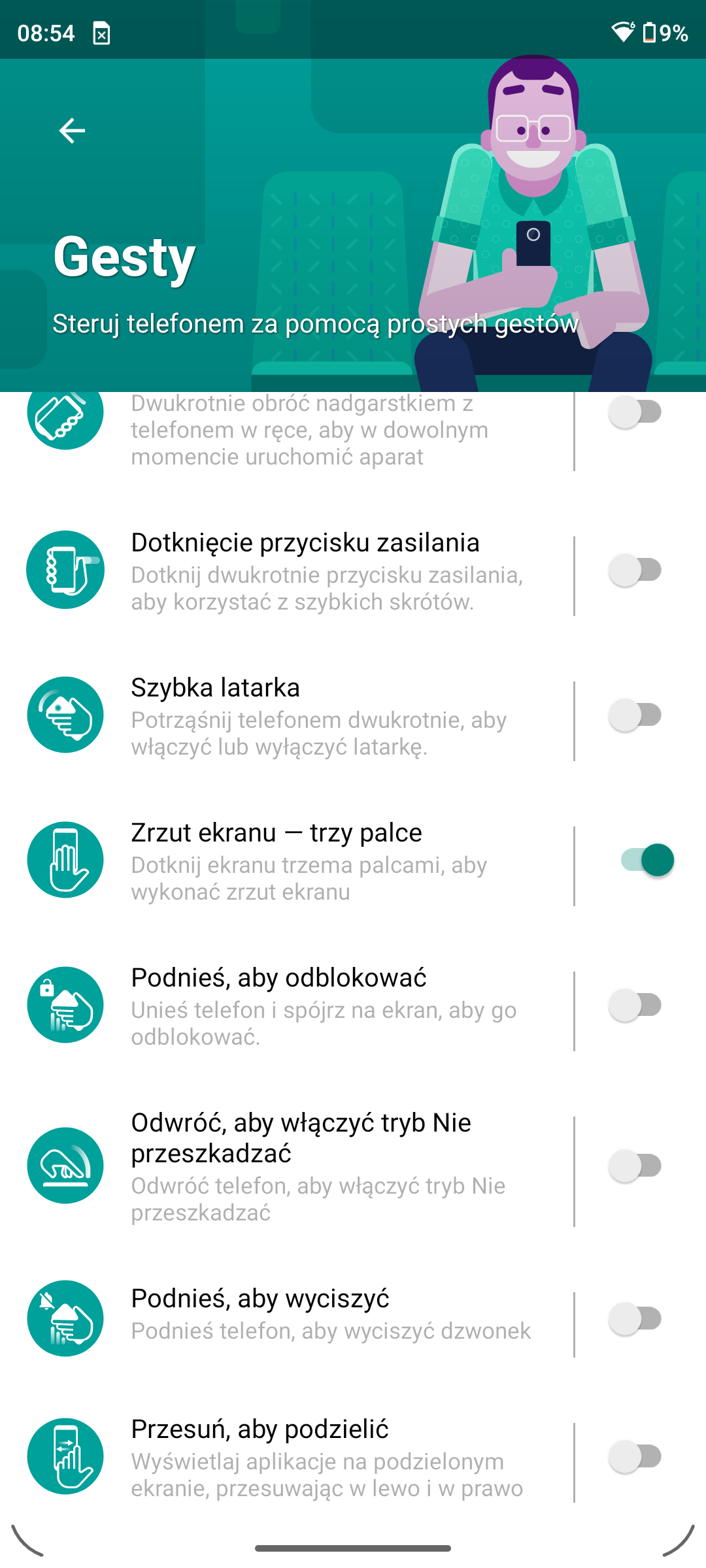The width and height of the screenshot is (706, 1568).
Task: Go back using the top arrow
Action: click(72, 131)
